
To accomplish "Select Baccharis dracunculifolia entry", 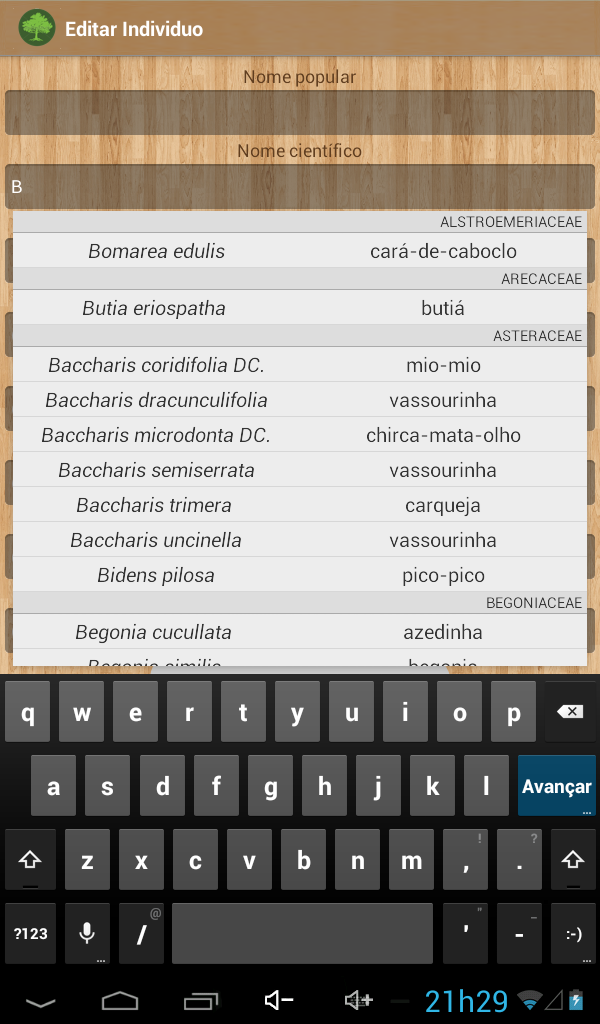I will [x=300, y=400].
